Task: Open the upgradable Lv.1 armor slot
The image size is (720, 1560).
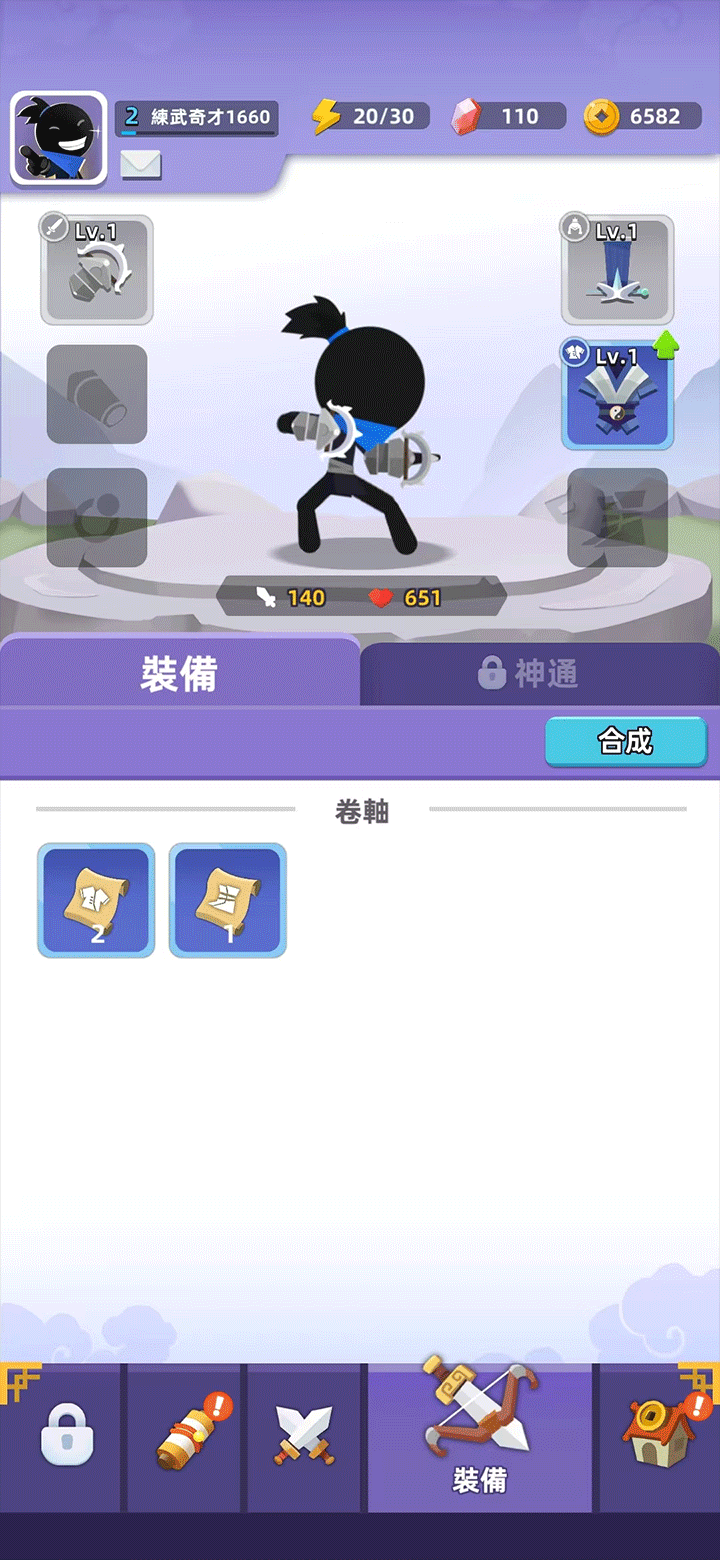Action: 617,394
